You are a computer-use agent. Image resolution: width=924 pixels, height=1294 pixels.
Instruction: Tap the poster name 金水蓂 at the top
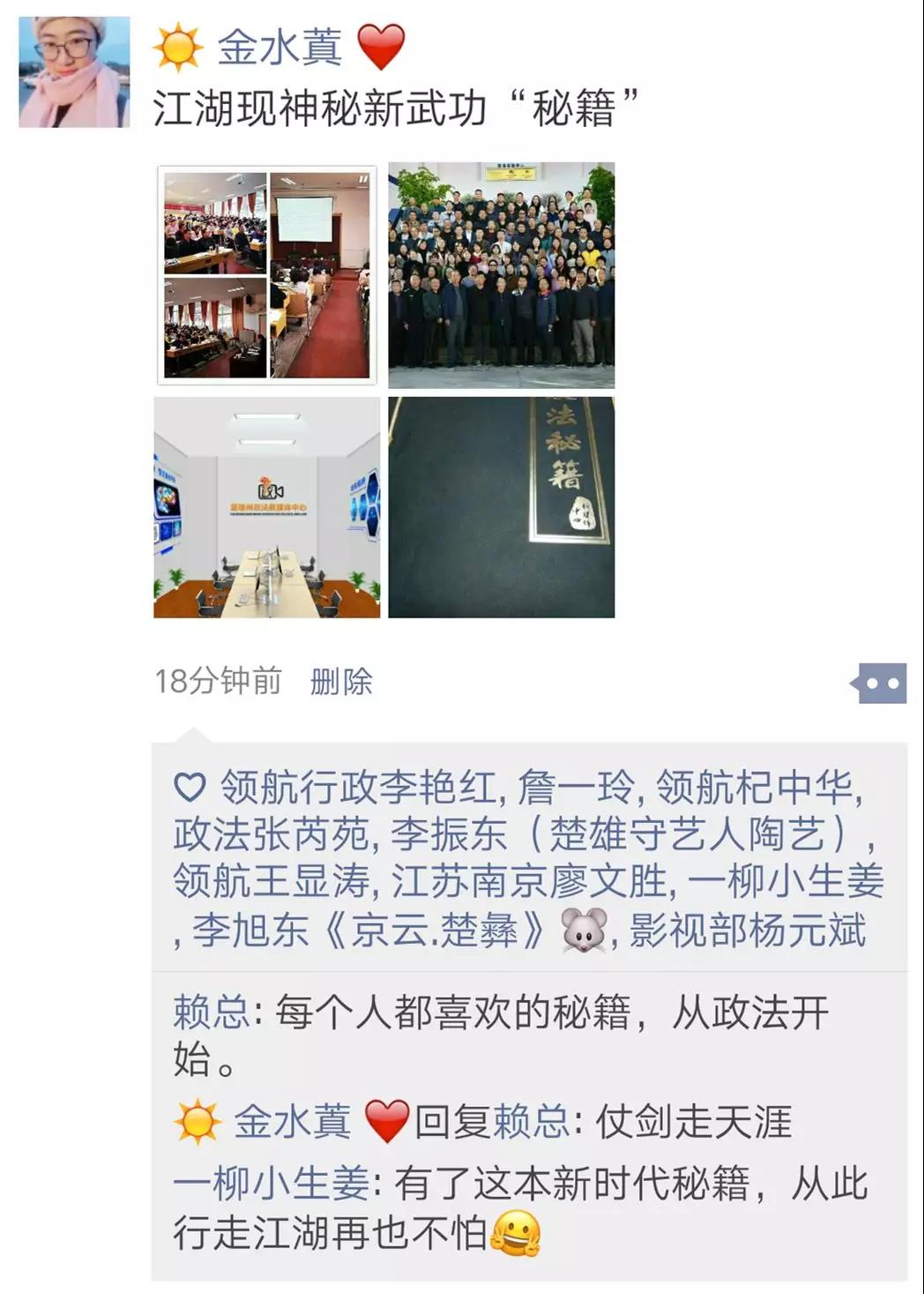(279, 47)
